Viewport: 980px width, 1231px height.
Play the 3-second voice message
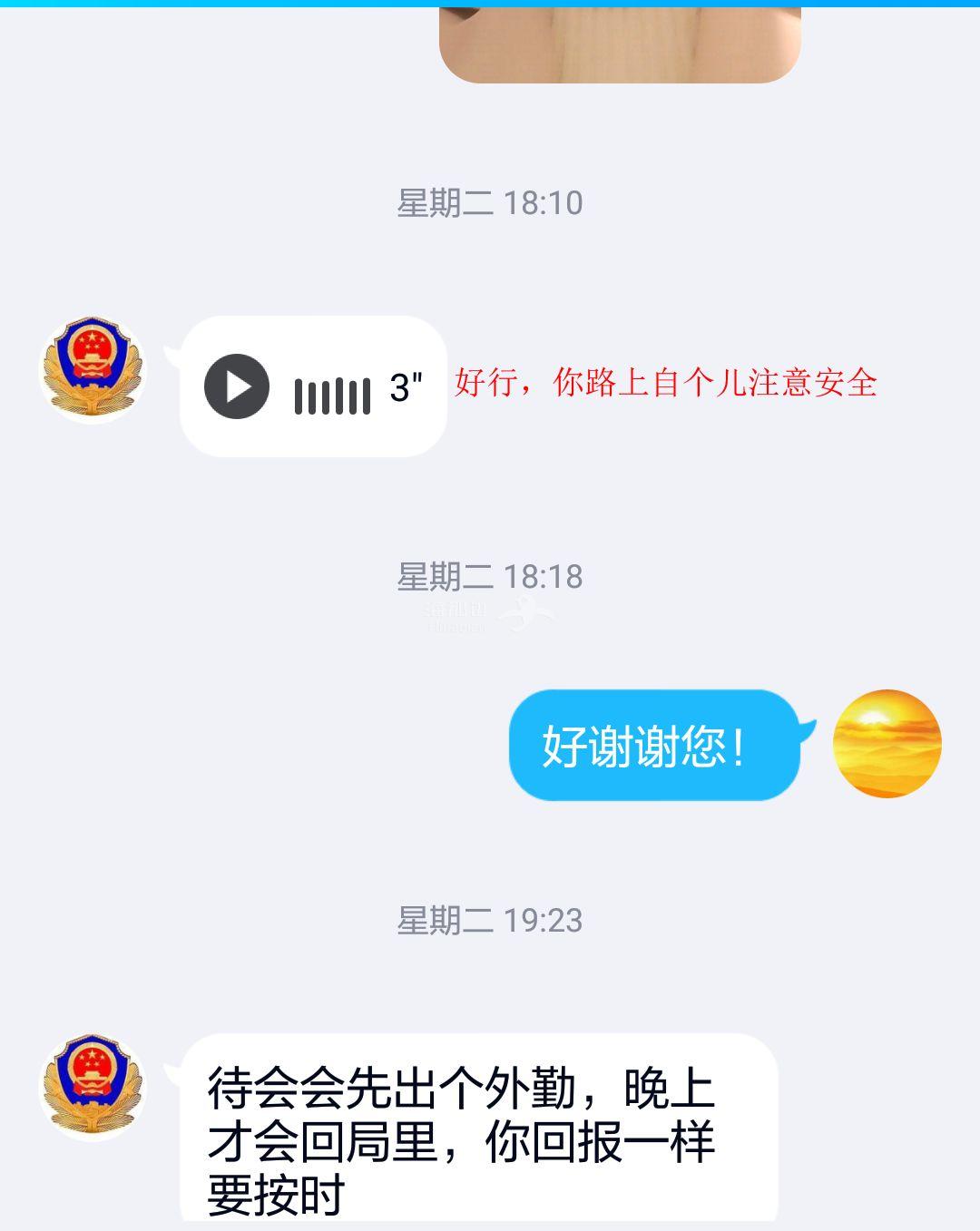237,386
